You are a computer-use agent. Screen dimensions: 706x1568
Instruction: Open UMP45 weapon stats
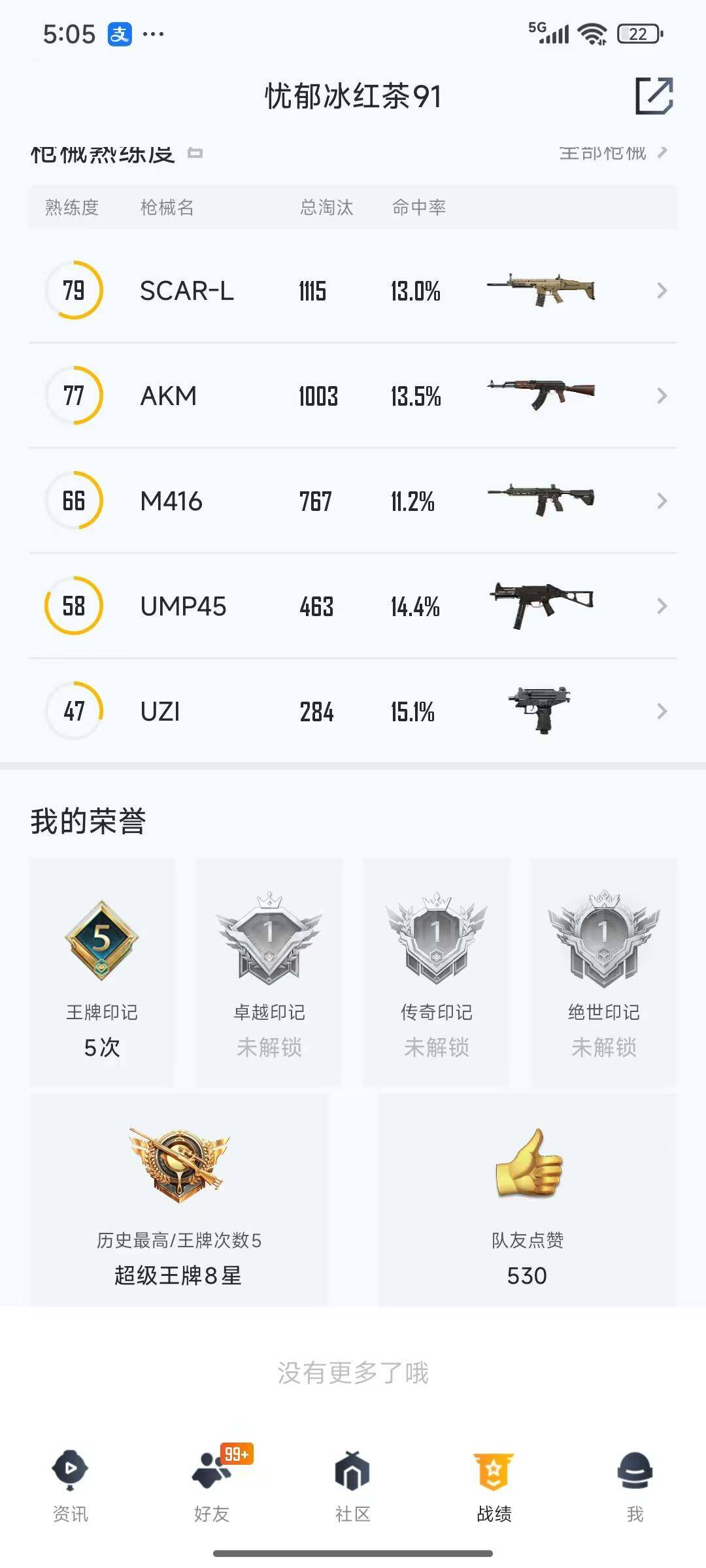tap(353, 606)
